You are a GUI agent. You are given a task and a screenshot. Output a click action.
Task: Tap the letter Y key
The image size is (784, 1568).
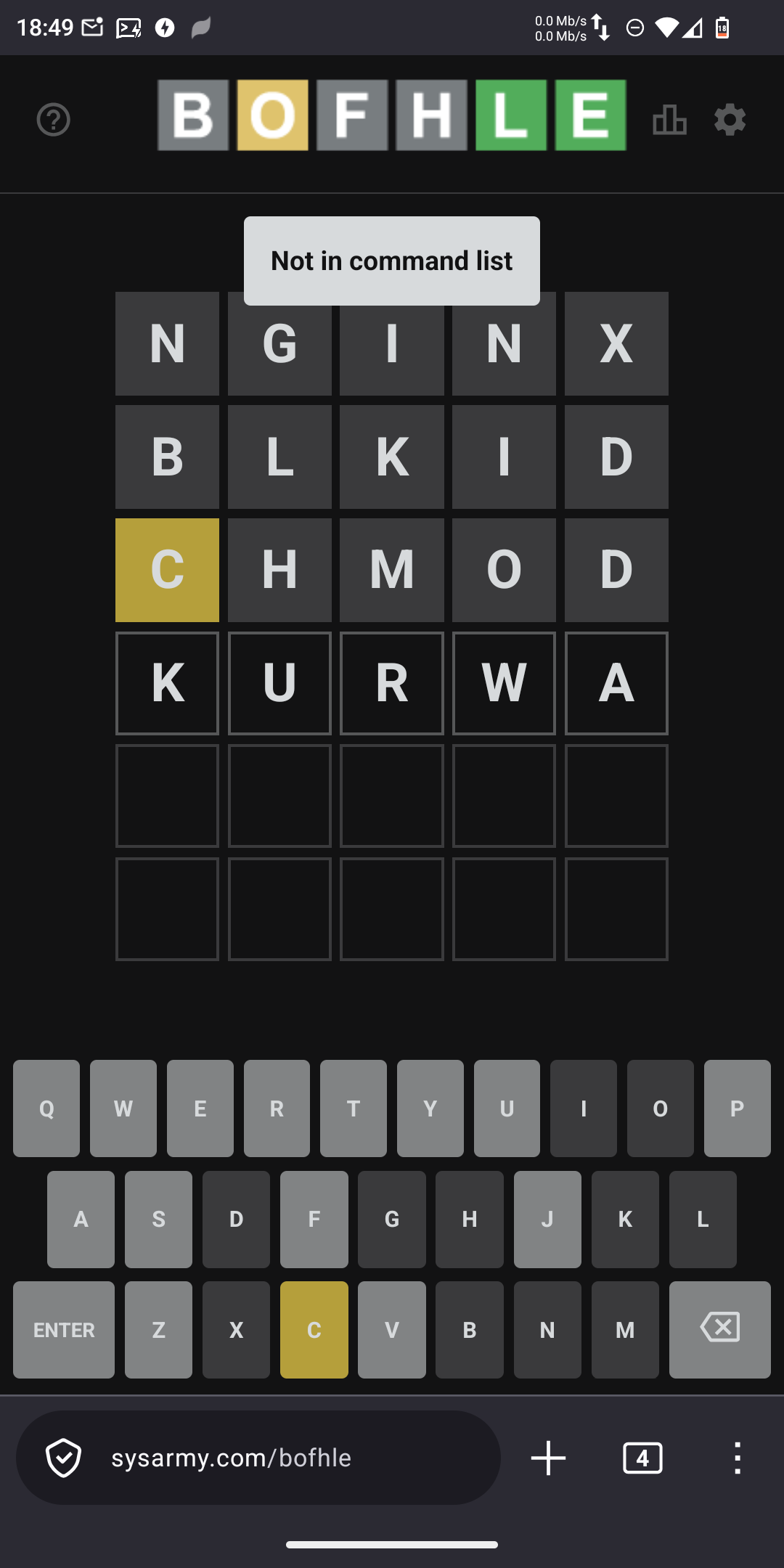(x=430, y=1108)
